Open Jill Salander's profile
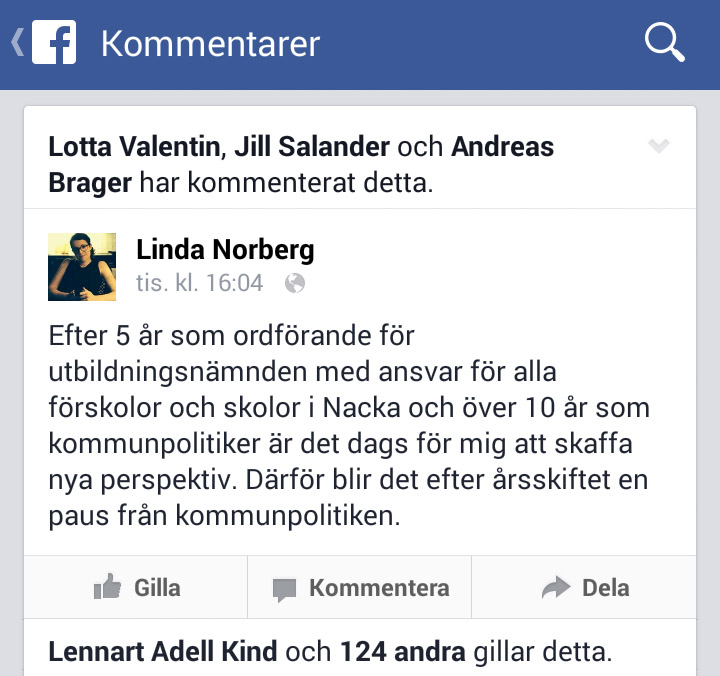 [x=312, y=147]
